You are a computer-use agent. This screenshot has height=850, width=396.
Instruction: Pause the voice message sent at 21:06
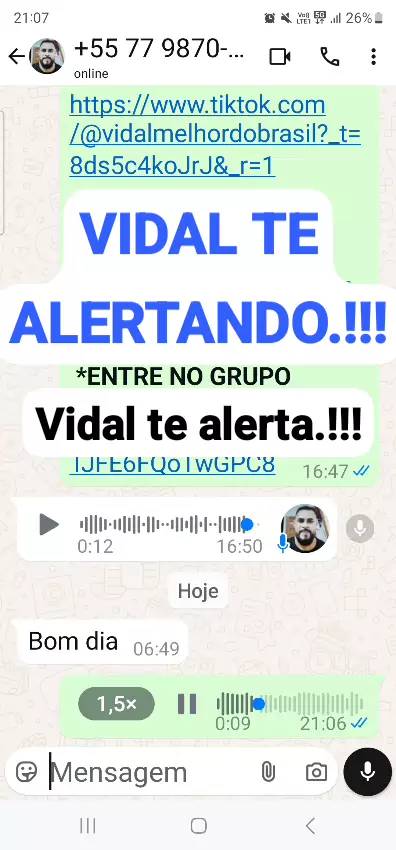pyautogui.click(x=187, y=704)
